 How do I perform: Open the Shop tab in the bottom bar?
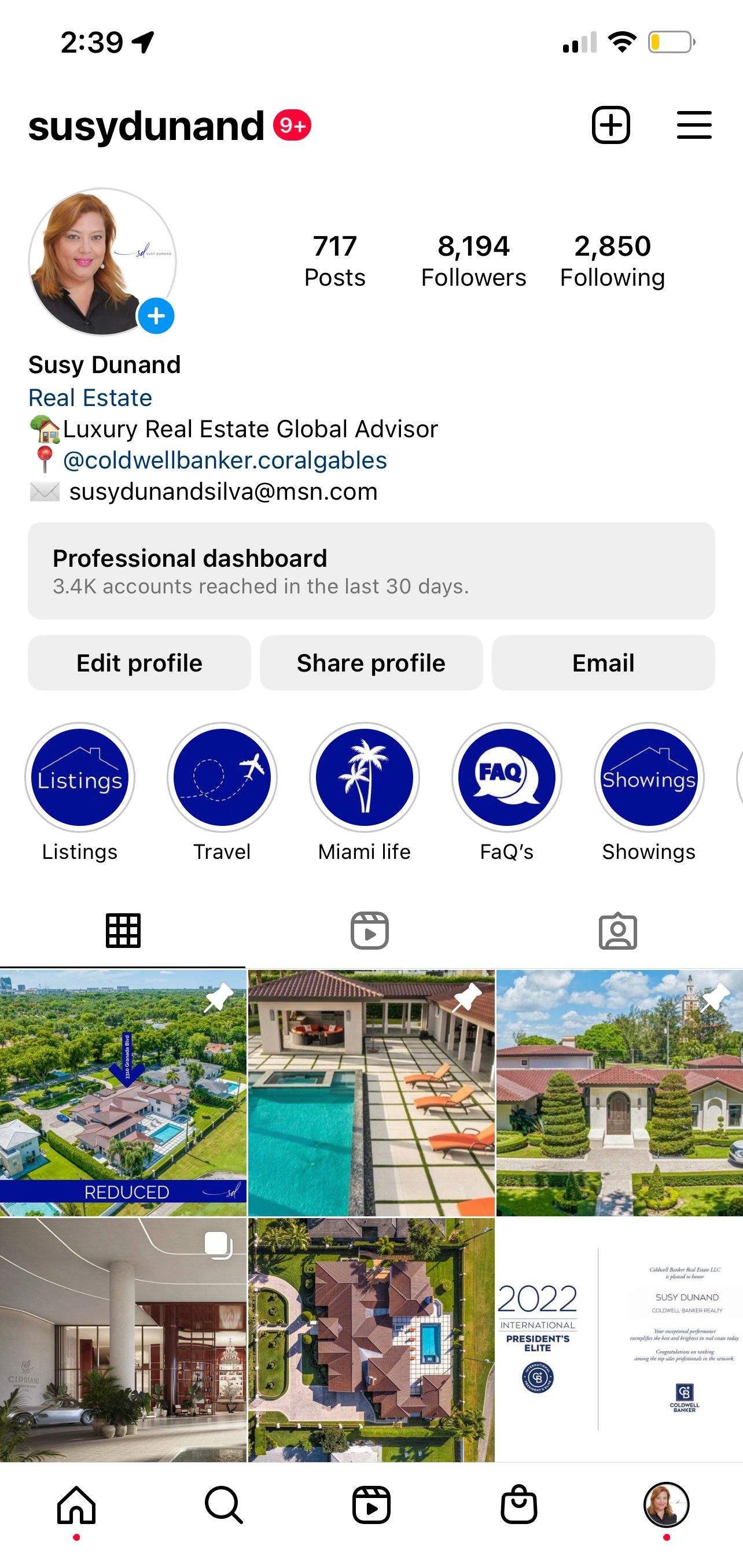click(x=519, y=1505)
